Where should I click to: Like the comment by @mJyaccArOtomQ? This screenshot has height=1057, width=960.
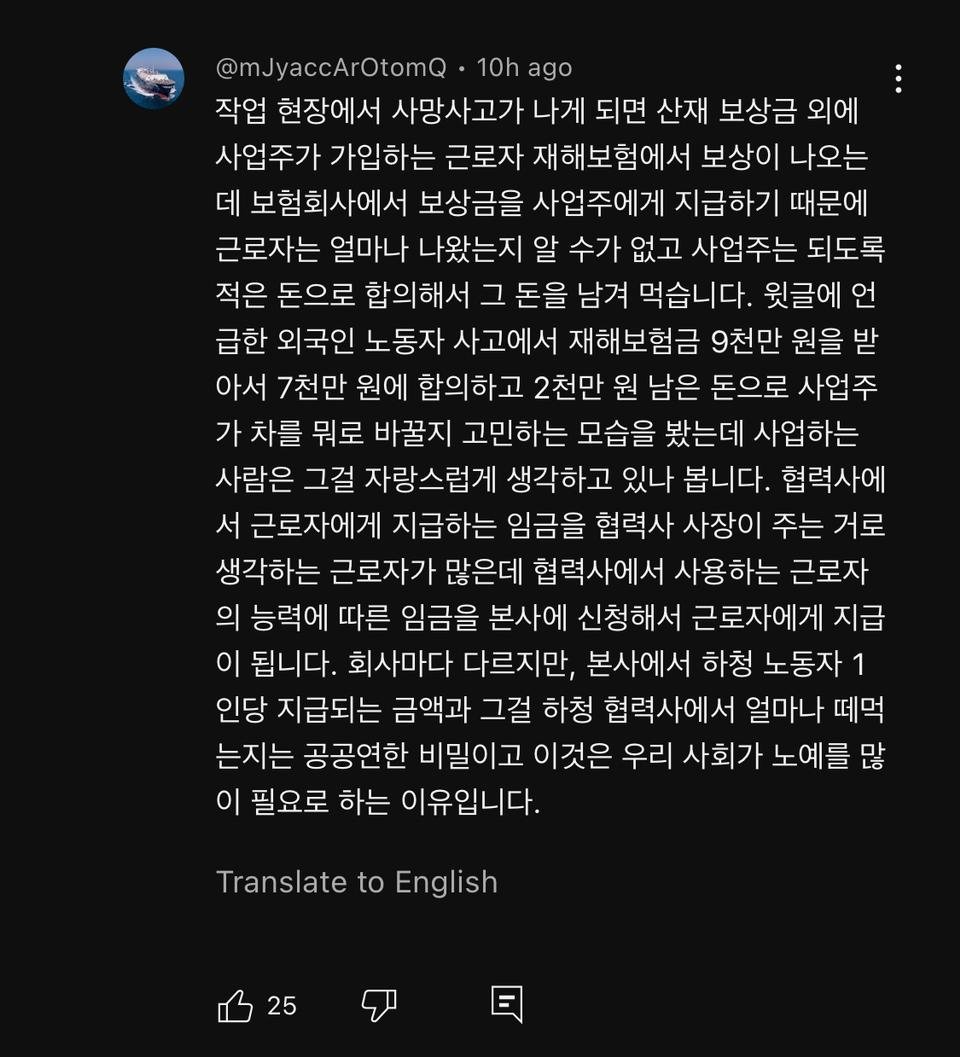[x=236, y=1005]
